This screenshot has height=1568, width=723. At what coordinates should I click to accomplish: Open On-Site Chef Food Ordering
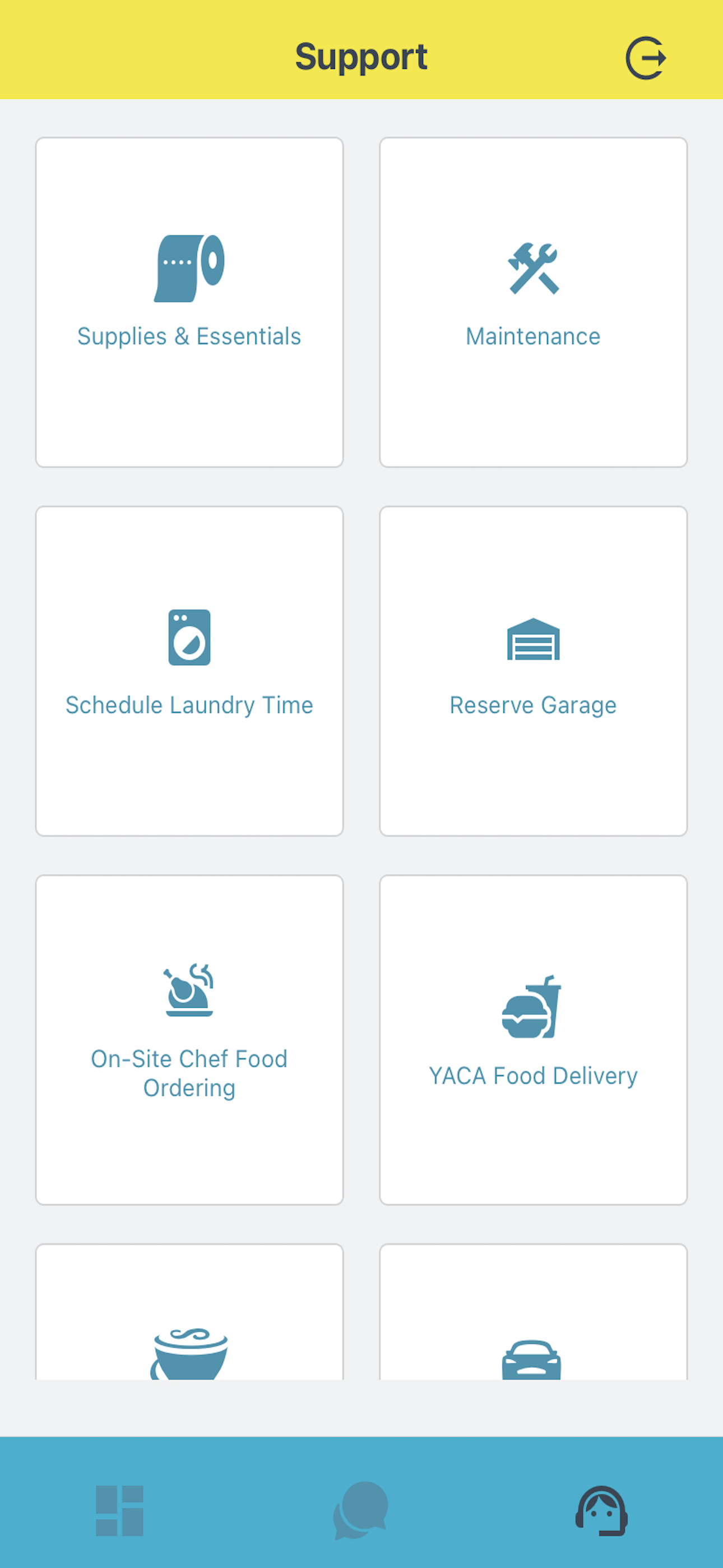point(189,1040)
